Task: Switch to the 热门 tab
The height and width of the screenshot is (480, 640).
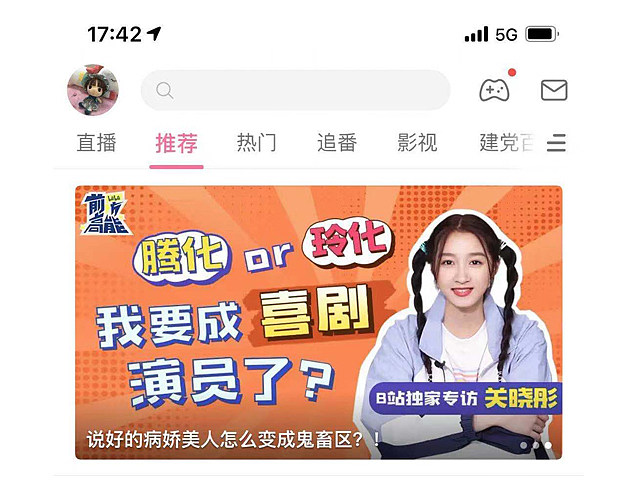Action: pyautogui.click(x=257, y=143)
